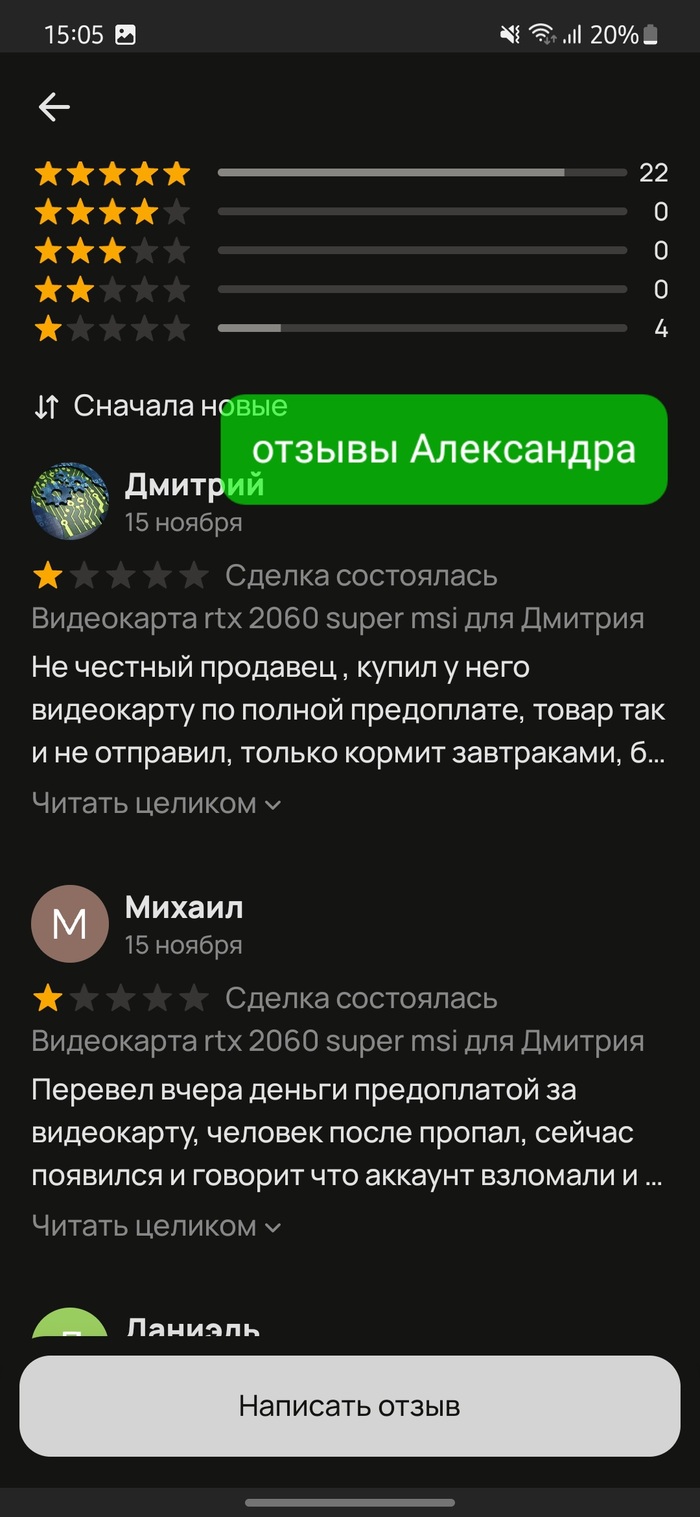
Task: Go back using the arrow icon
Action: [x=54, y=107]
